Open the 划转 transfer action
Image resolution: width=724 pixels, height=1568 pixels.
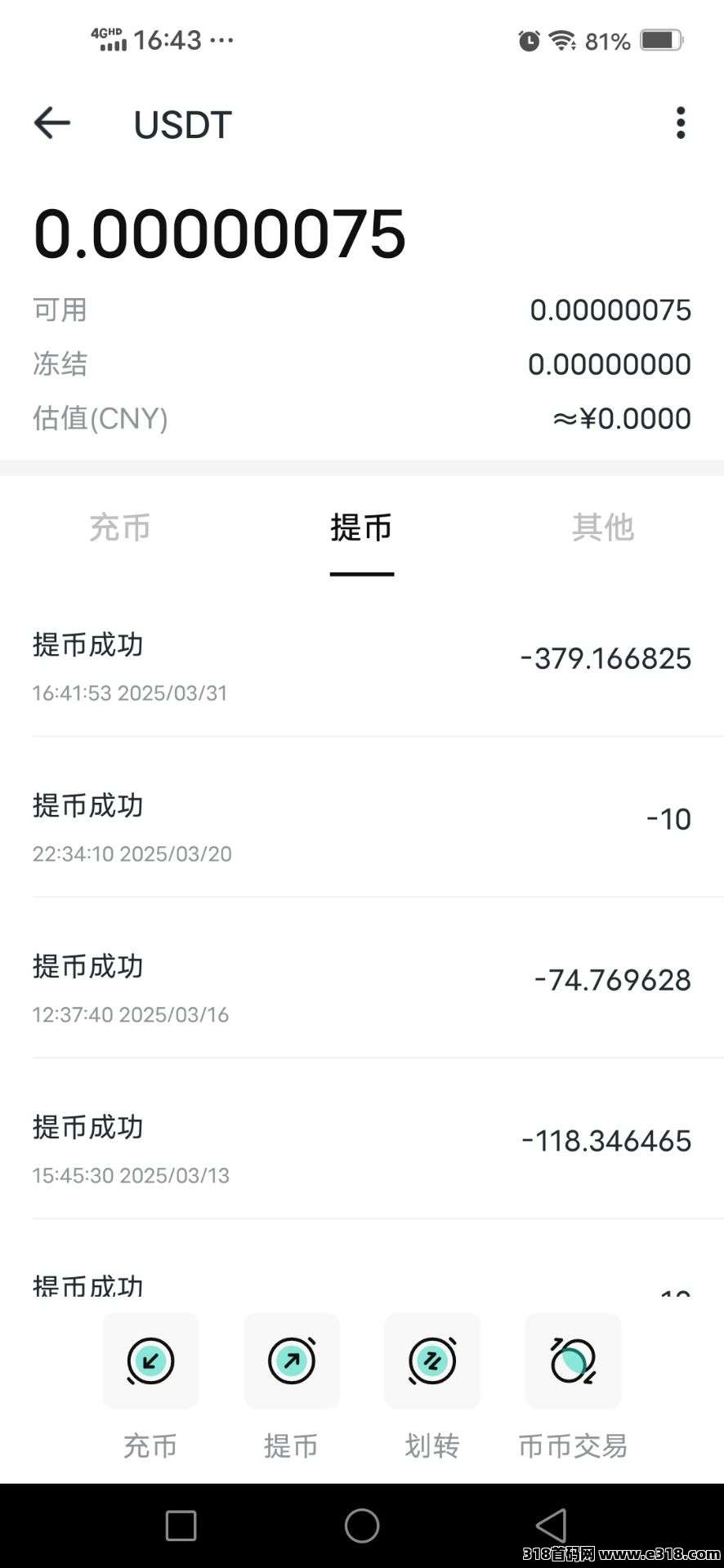point(432,1388)
